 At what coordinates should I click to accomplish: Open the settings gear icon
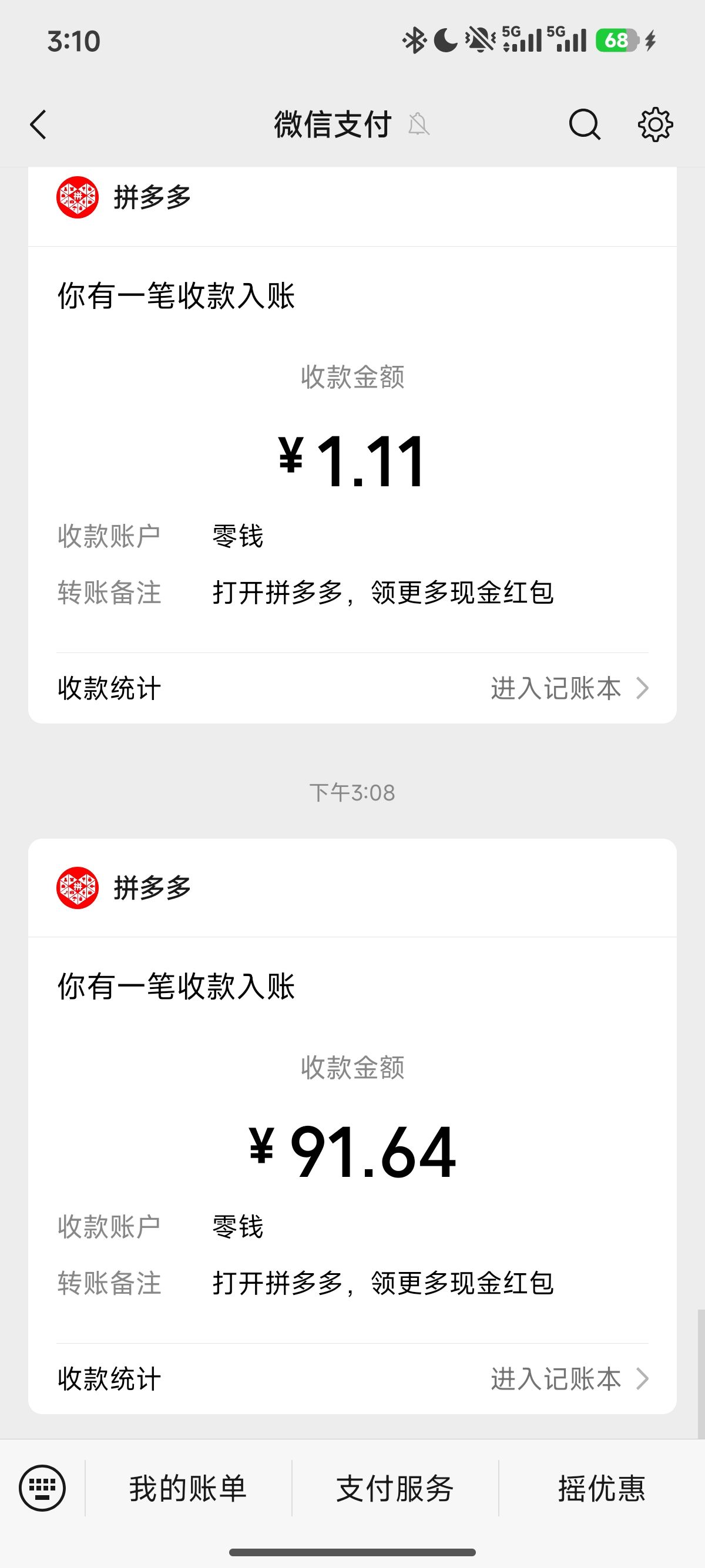(655, 125)
